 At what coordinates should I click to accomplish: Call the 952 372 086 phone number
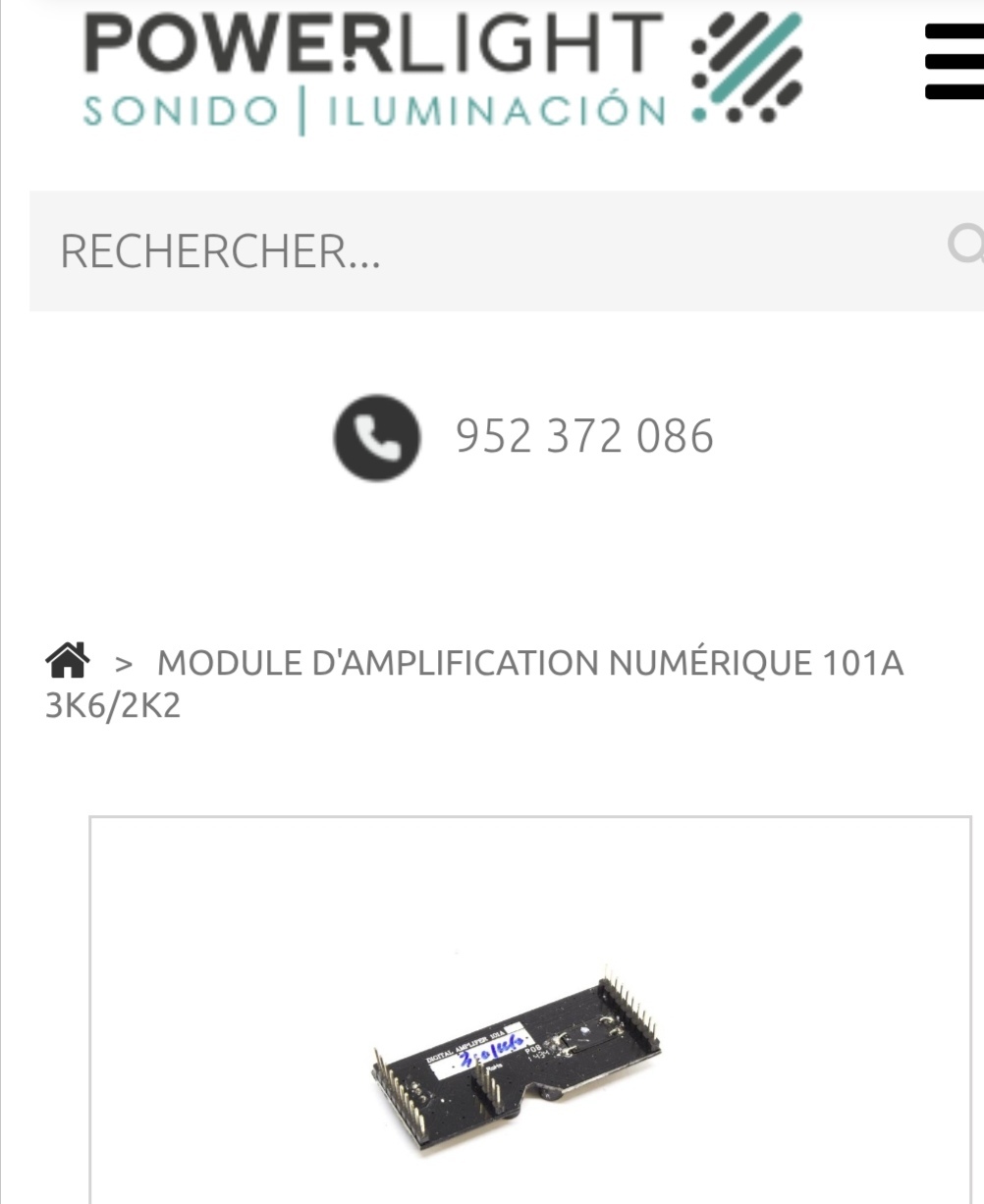click(583, 436)
